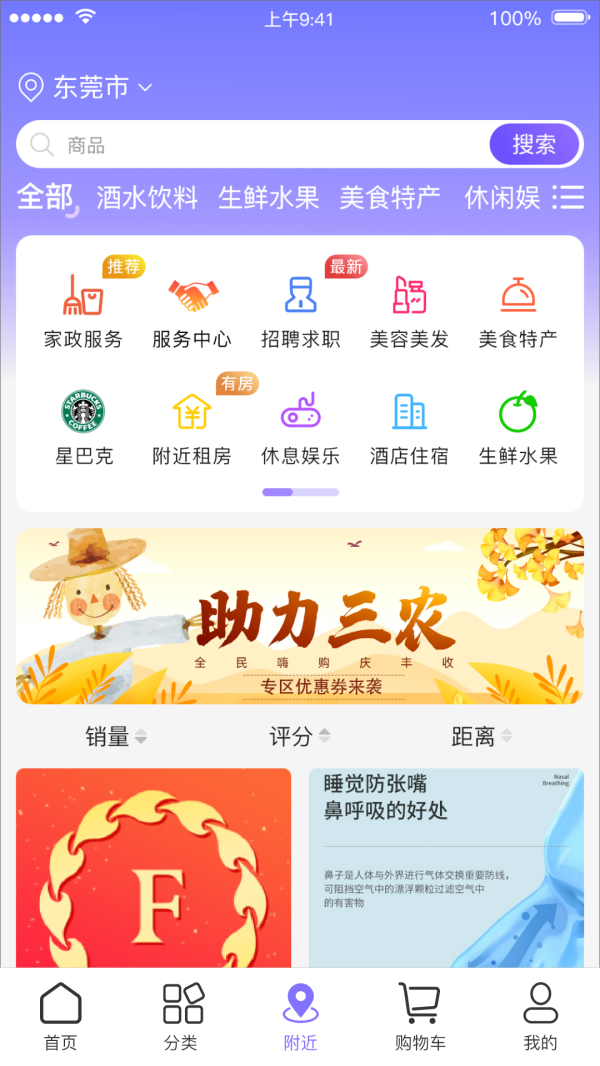Viewport: 600px width, 1066px height.
Task: Open the 星巴克 shortcut
Action: click(83, 427)
